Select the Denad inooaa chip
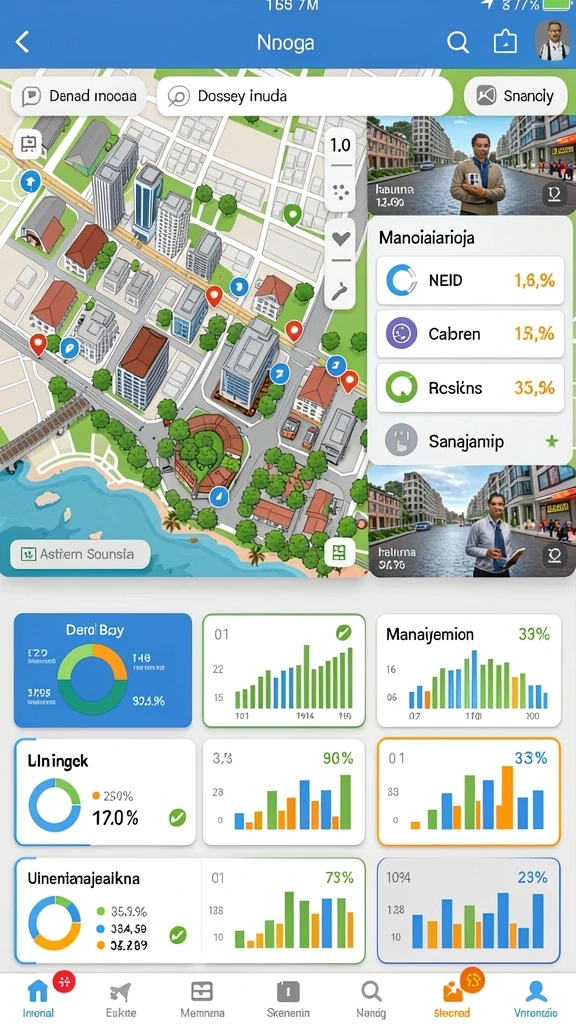The width and height of the screenshot is (576, 1024). [x=78, y=97]
